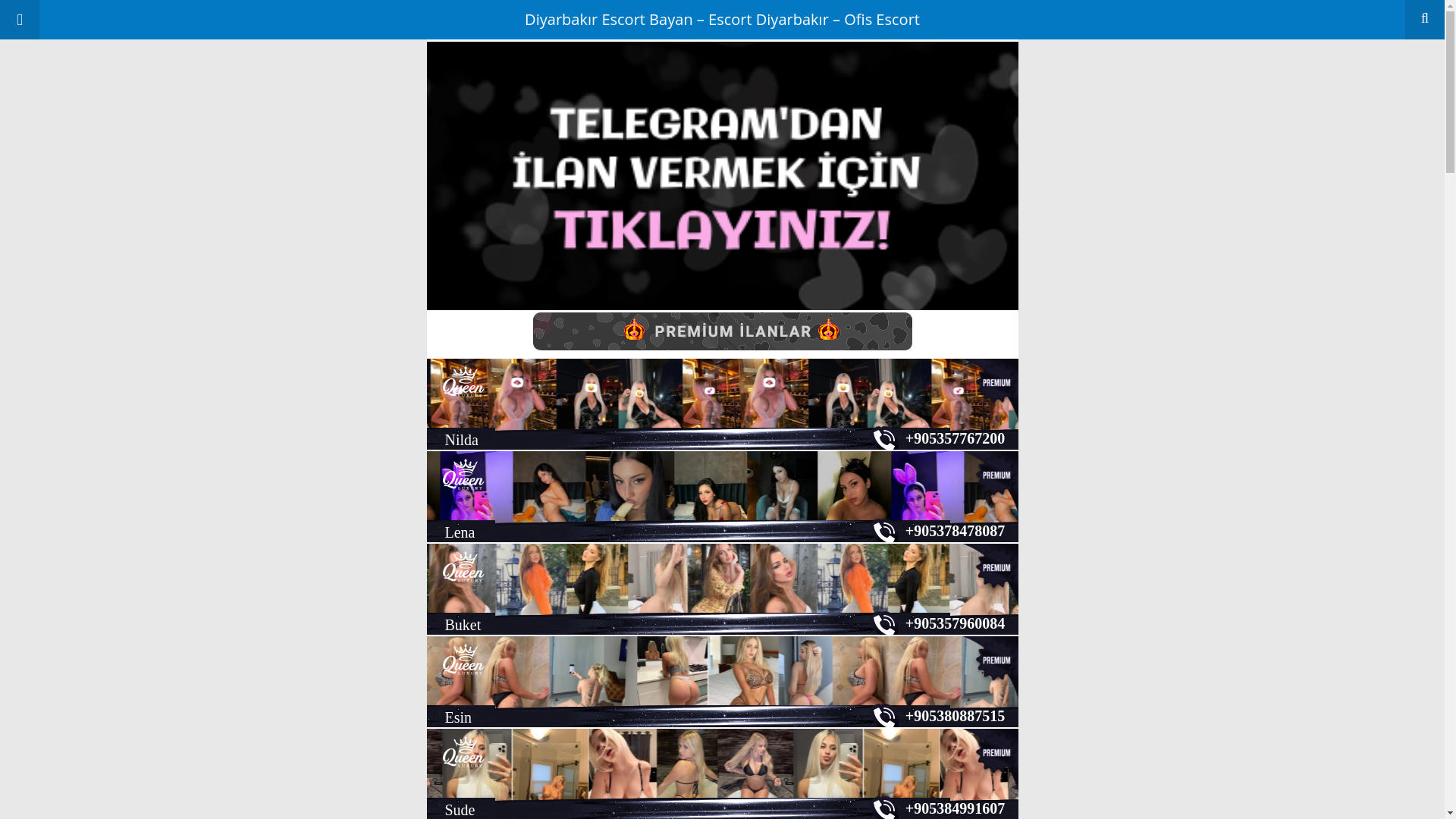Open the search icon in header

tap(1424, 19)
